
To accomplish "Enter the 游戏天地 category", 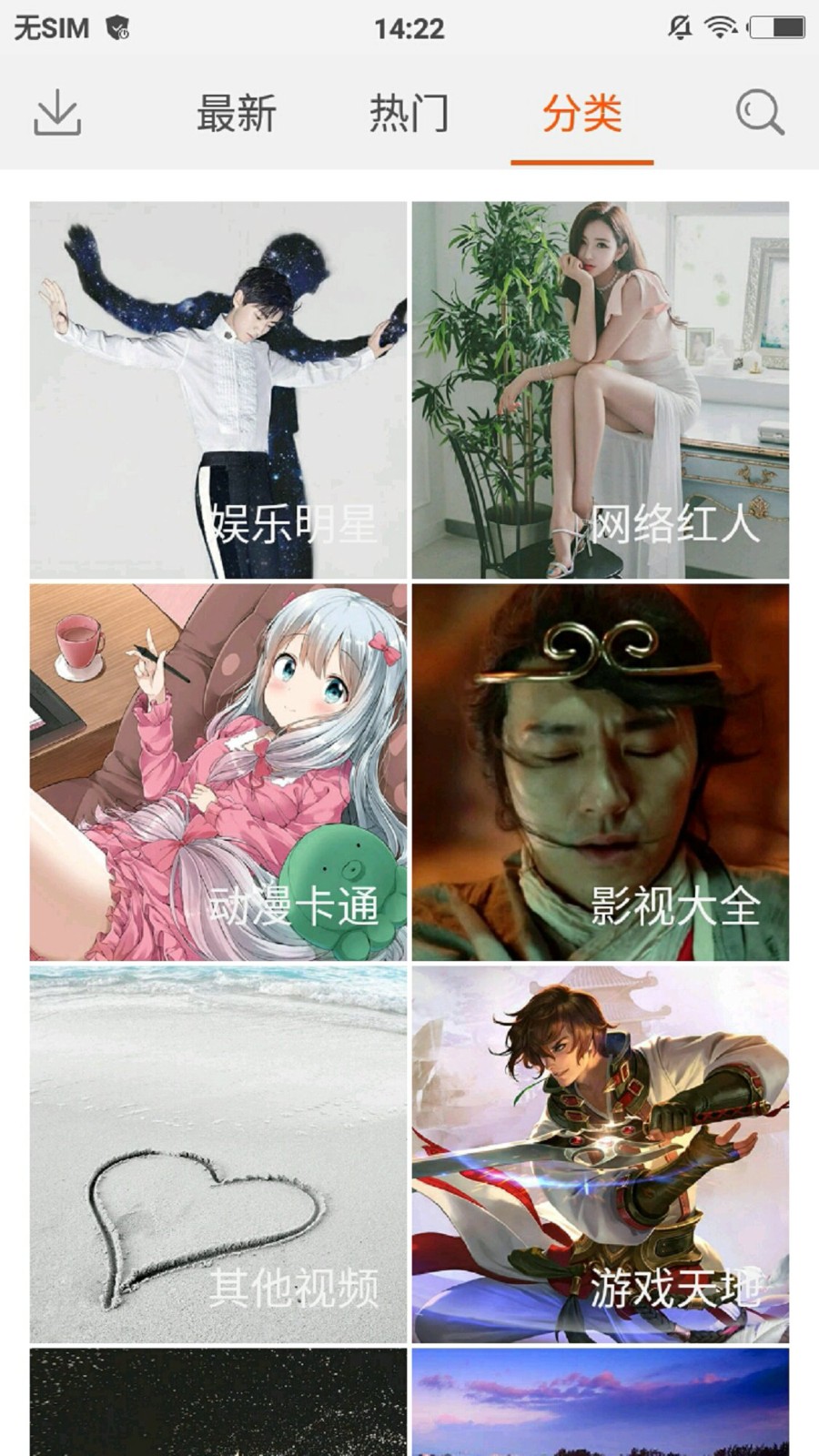I will click(x=601, y=1154).
